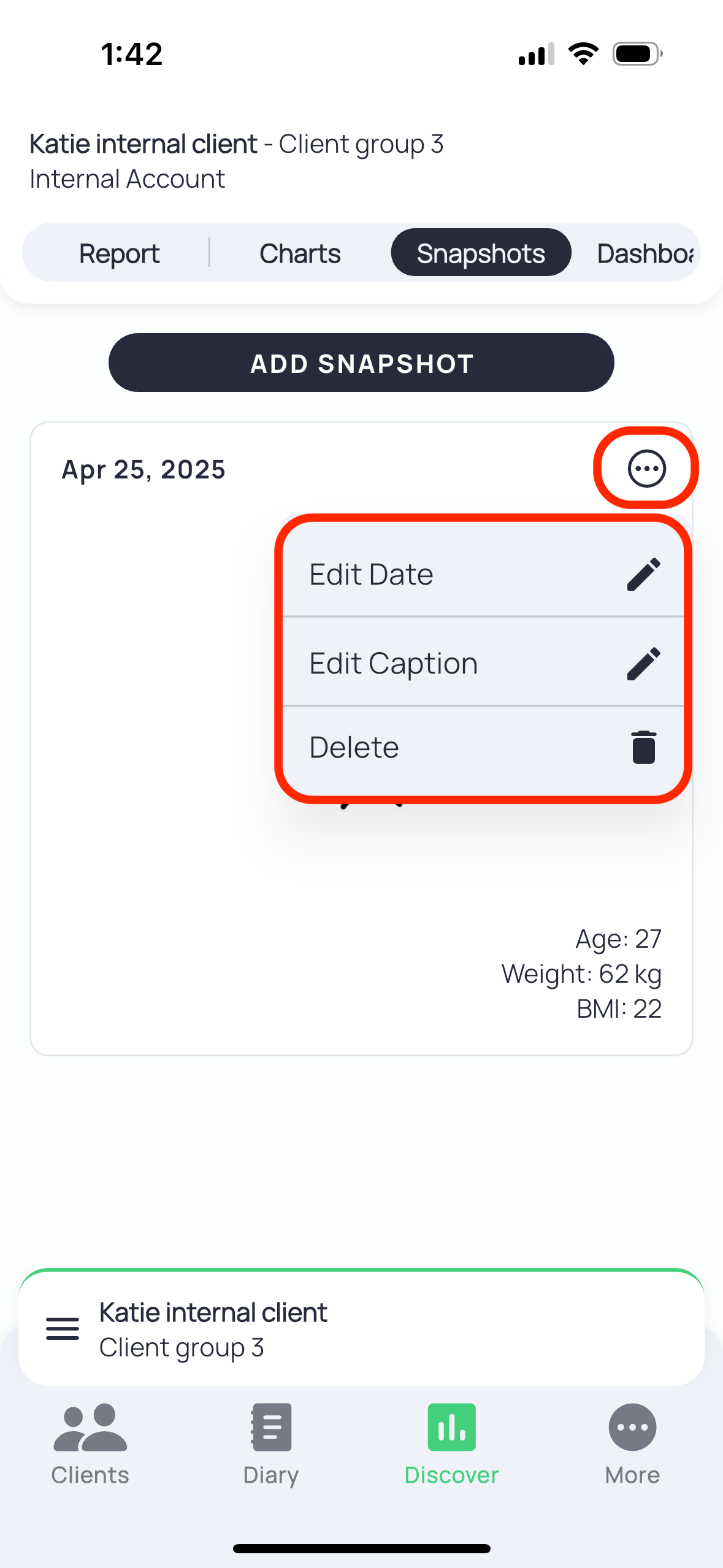The height and width of the screenshot is (1568, 723).
Task: Open the Diary tab
Action: click(x=271, y=1444)
